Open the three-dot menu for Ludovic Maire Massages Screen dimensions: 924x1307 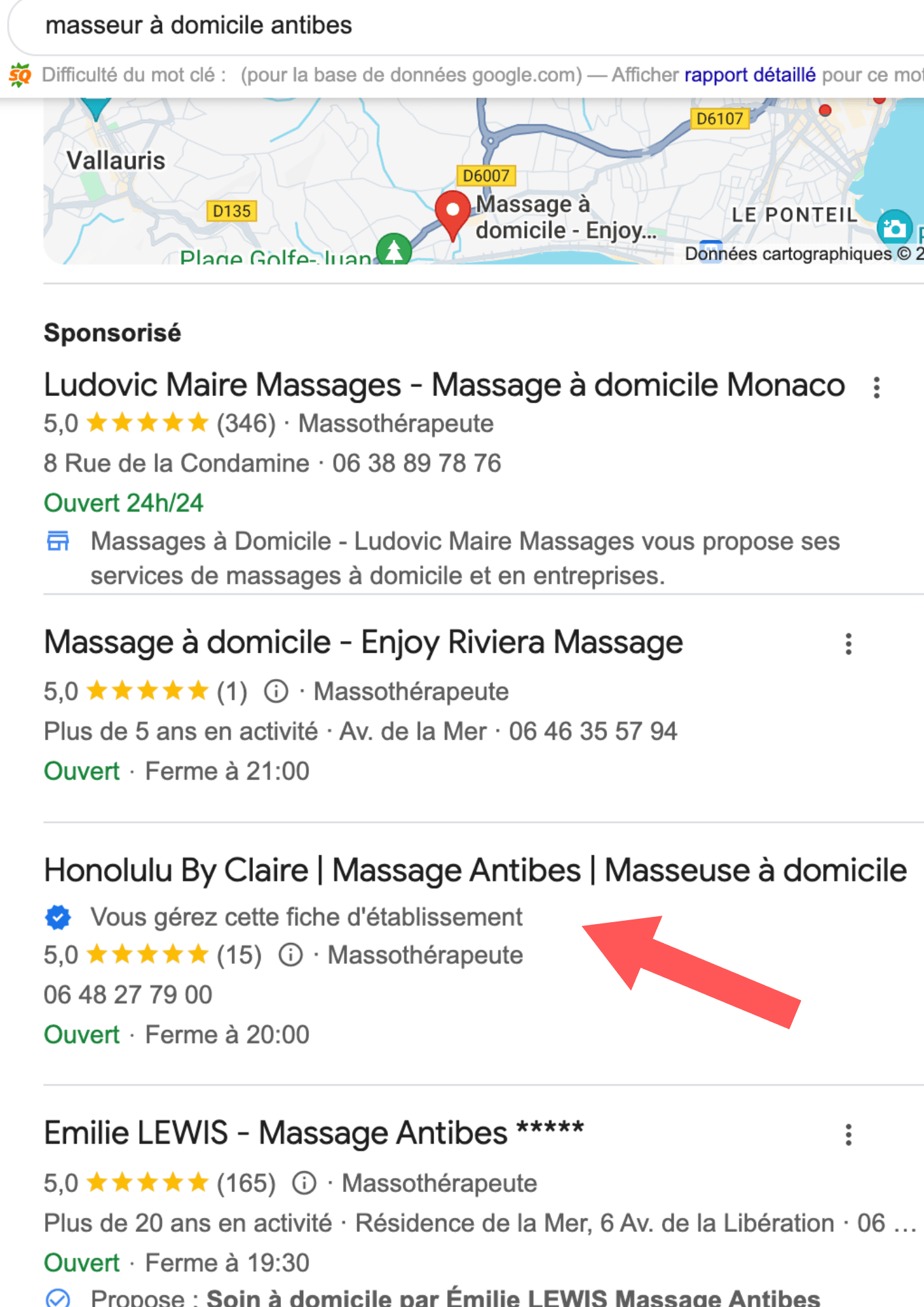click(876, 387)
